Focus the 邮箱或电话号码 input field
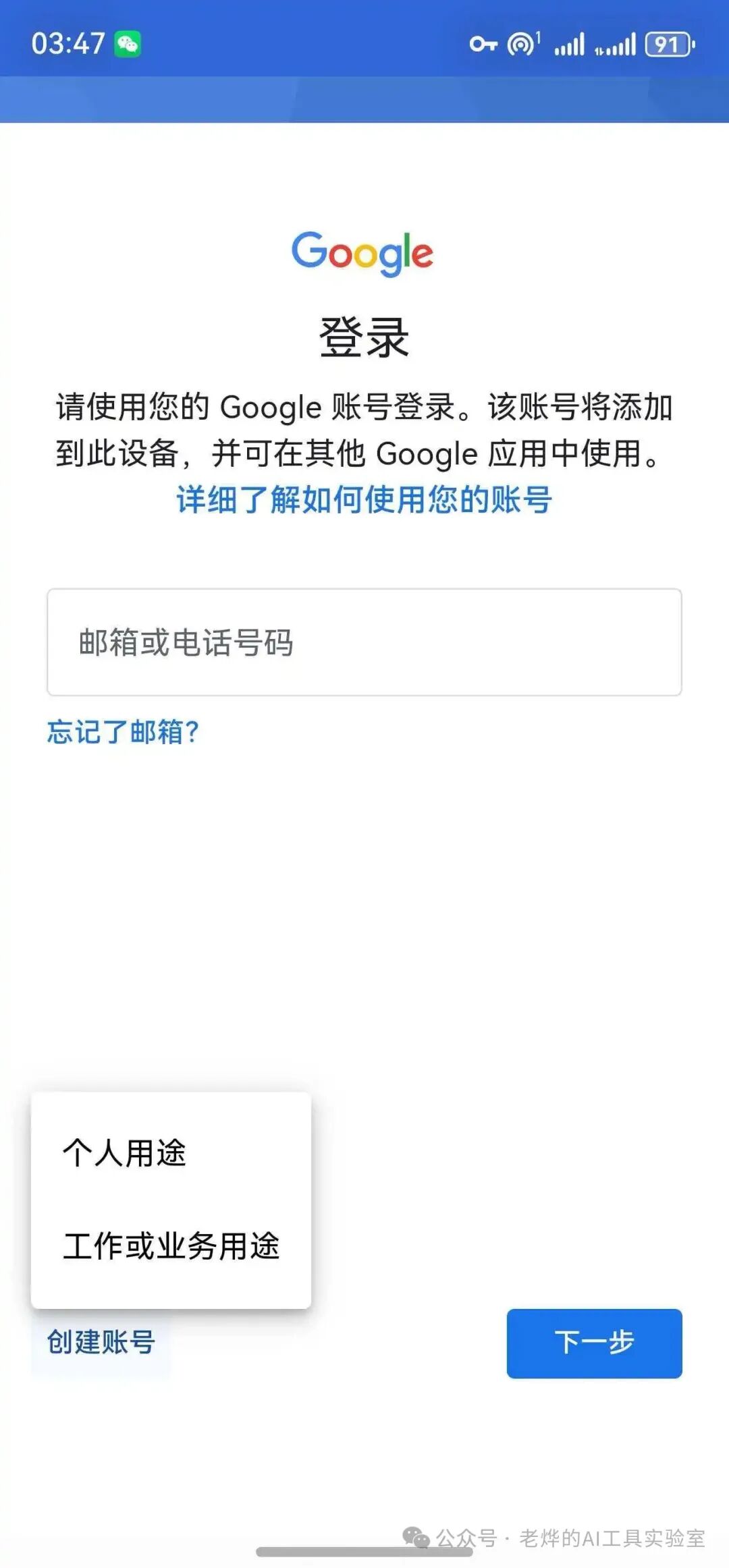729x1568 pixels. click(364, 642)
